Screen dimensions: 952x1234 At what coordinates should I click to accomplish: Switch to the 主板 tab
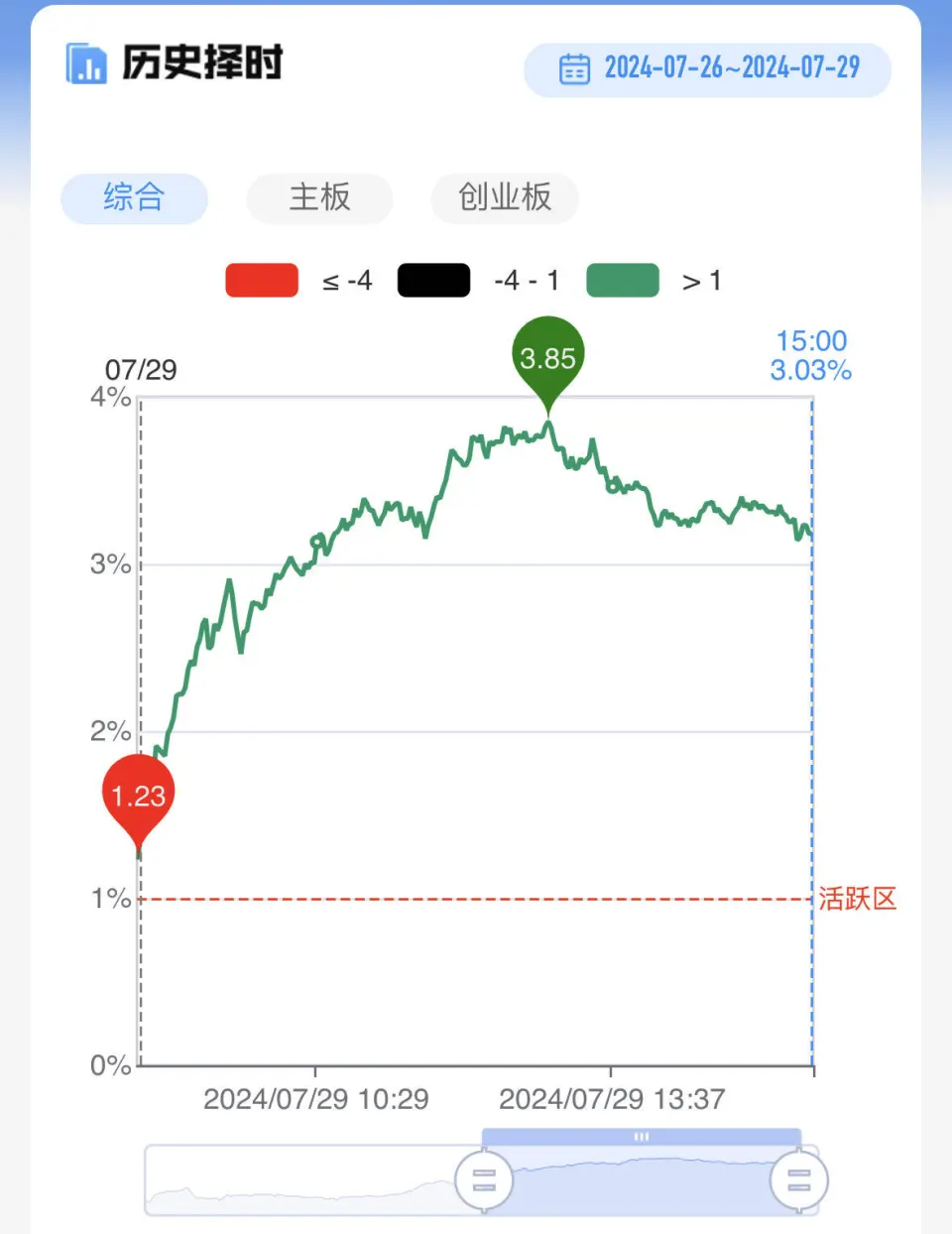click(x=319, y=197)
